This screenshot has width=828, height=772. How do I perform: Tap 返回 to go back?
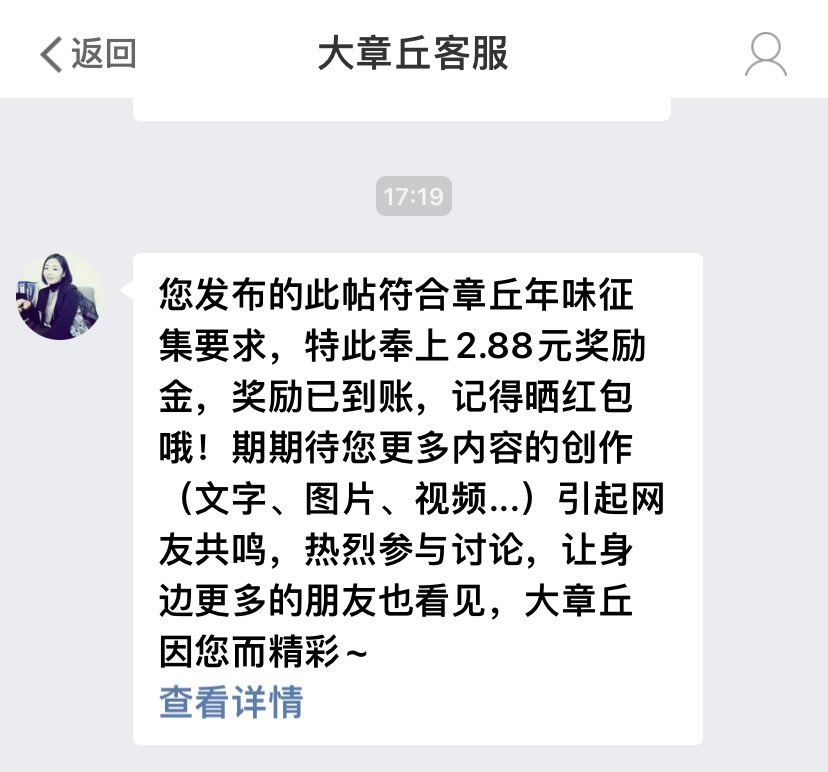88,54
